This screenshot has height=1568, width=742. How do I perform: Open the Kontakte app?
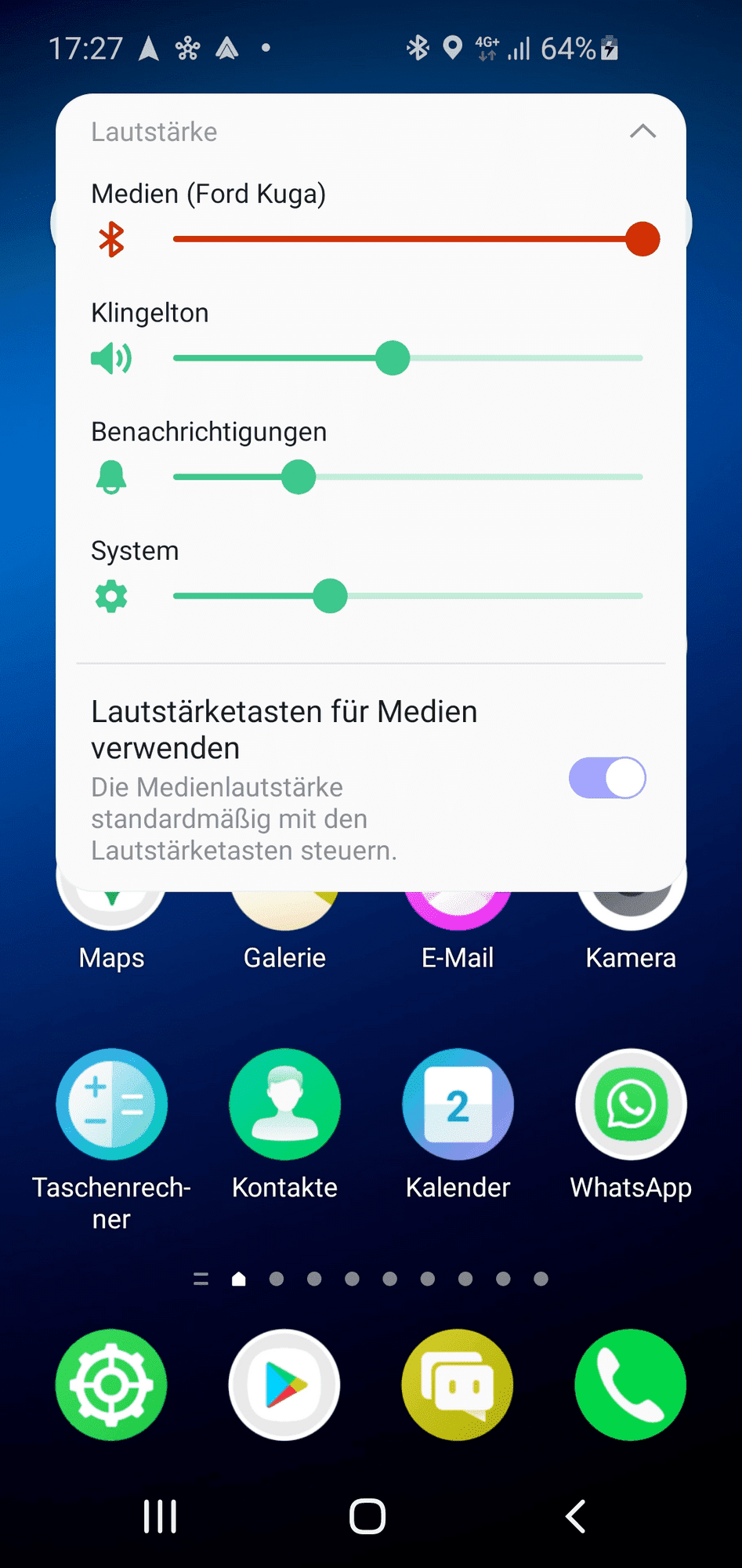pos(284,1104)
